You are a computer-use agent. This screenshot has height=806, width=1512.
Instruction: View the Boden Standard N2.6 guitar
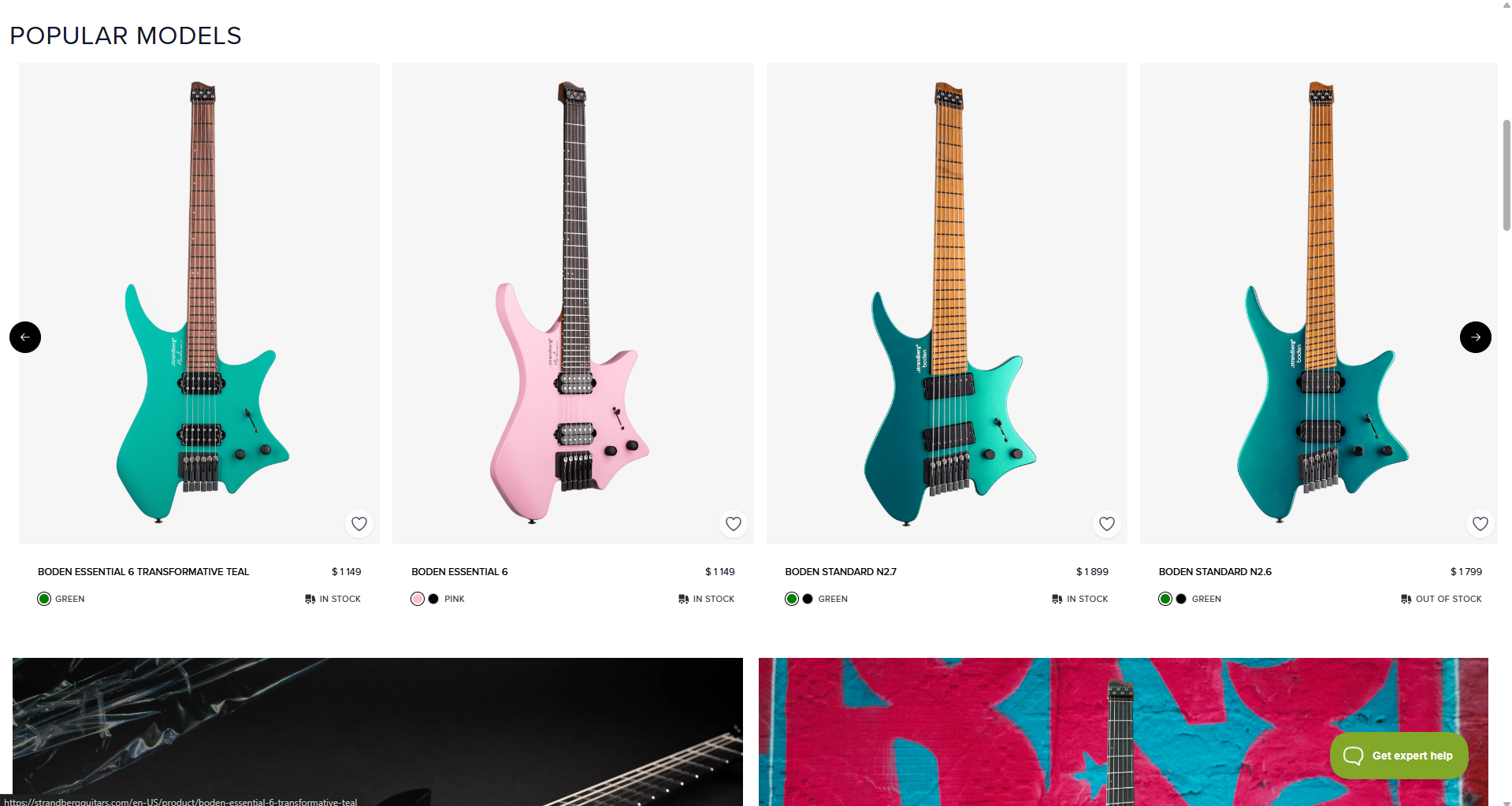pos(1214,572)
